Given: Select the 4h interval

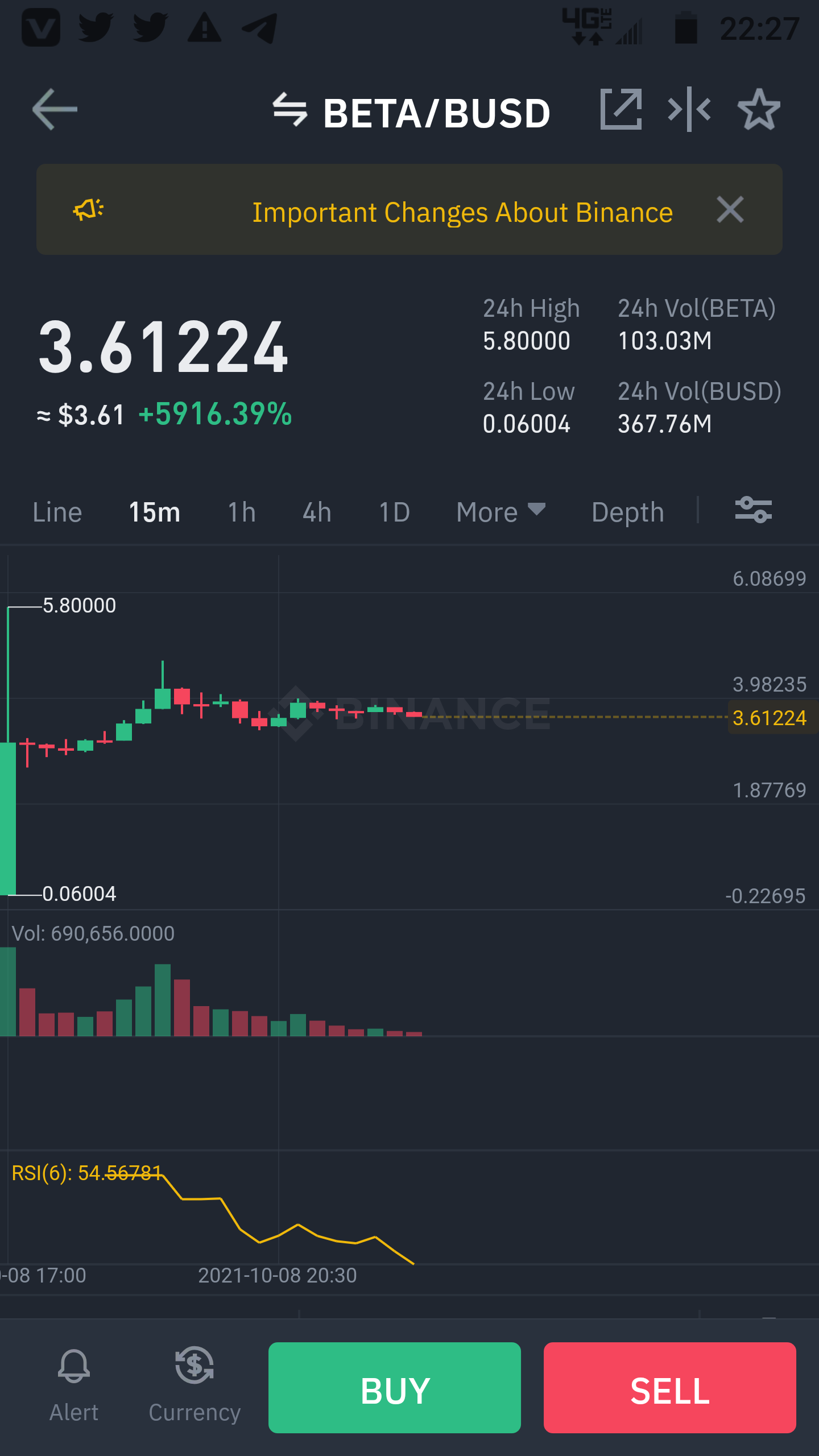Looking at the screenshot, I should click(x=317, y=512).
